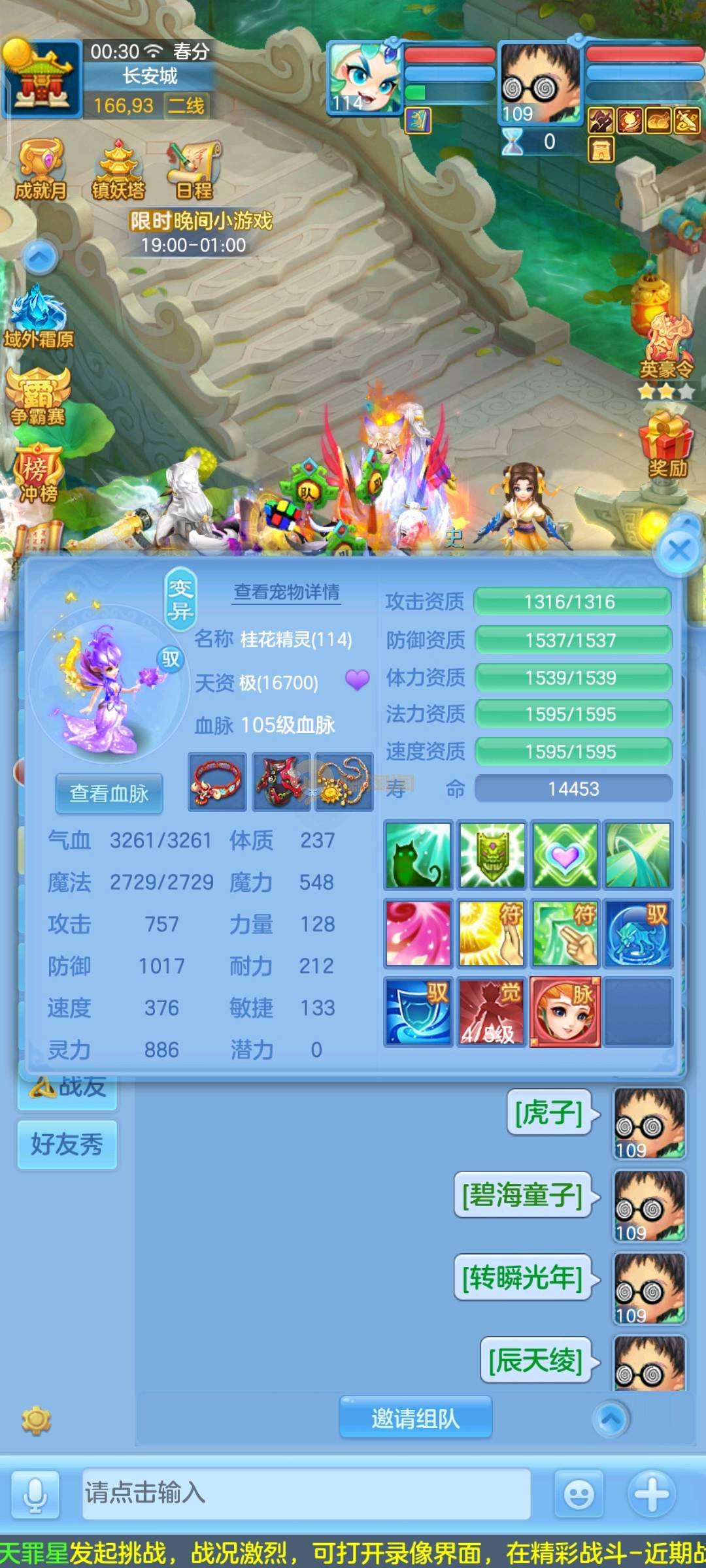
Task: Open the 日程 schedule icon
Action: 194,169
